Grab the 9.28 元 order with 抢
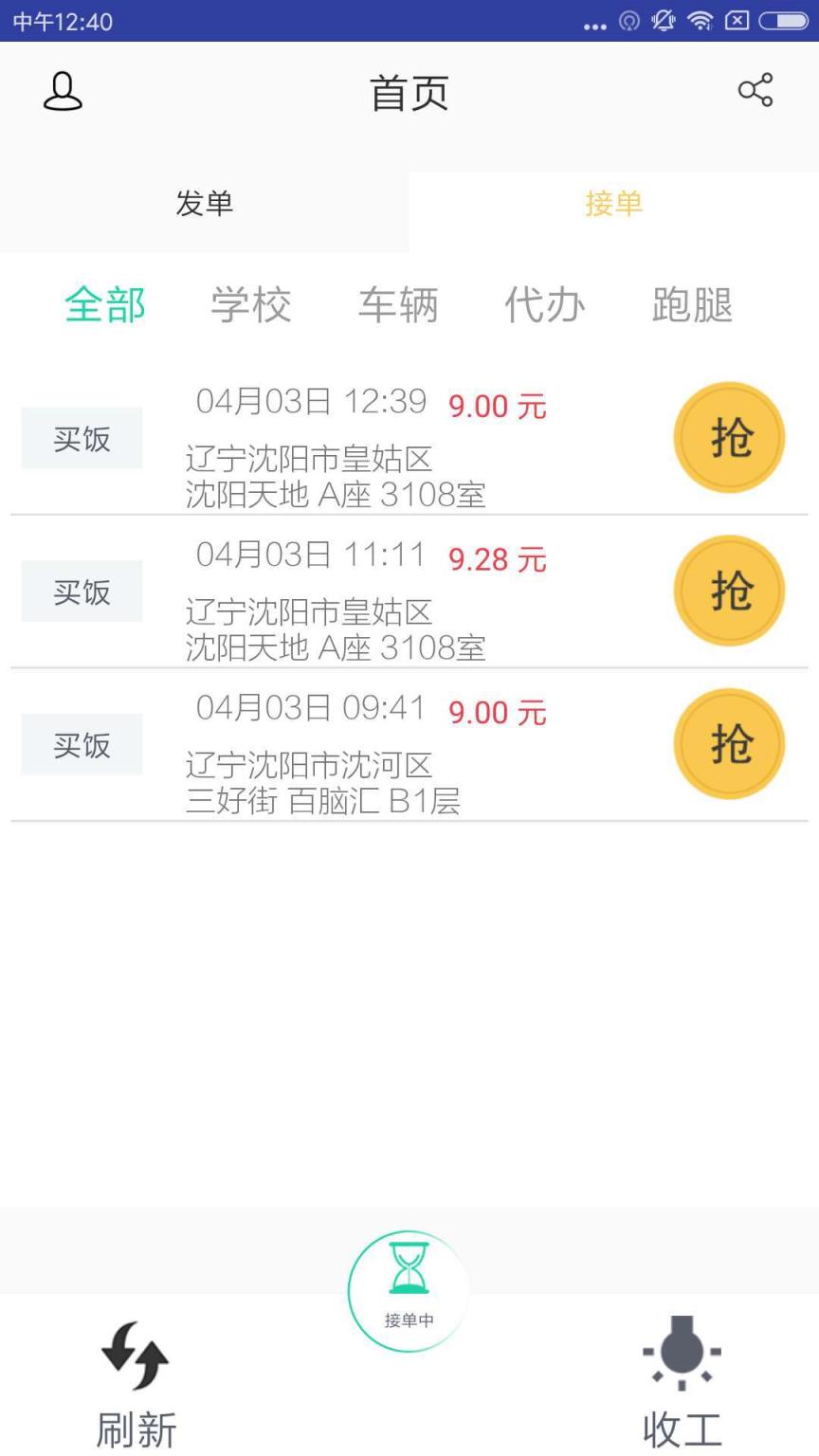 click(729, 591)
